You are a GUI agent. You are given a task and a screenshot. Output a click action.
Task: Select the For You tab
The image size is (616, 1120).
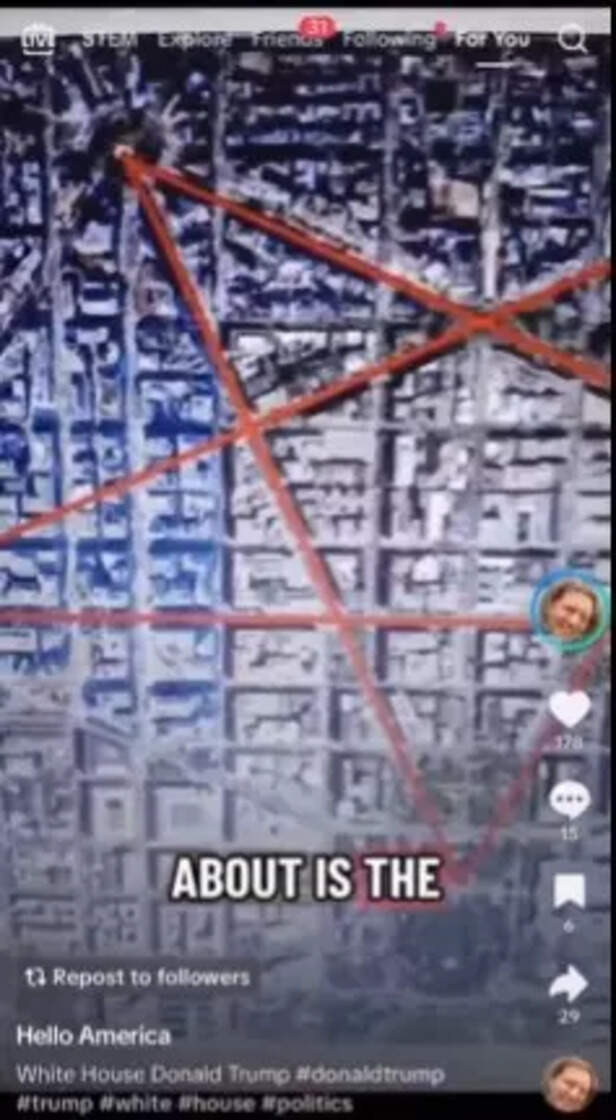[492, 40]
